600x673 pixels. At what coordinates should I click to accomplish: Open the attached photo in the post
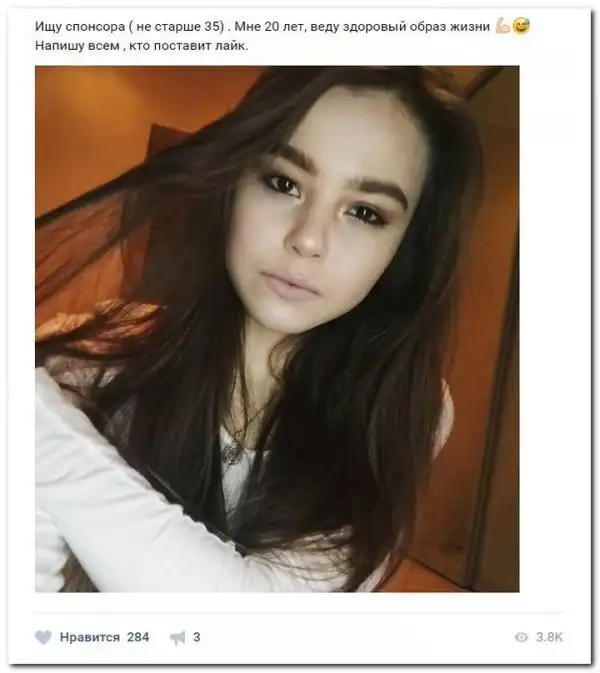[x=277, y=330]
